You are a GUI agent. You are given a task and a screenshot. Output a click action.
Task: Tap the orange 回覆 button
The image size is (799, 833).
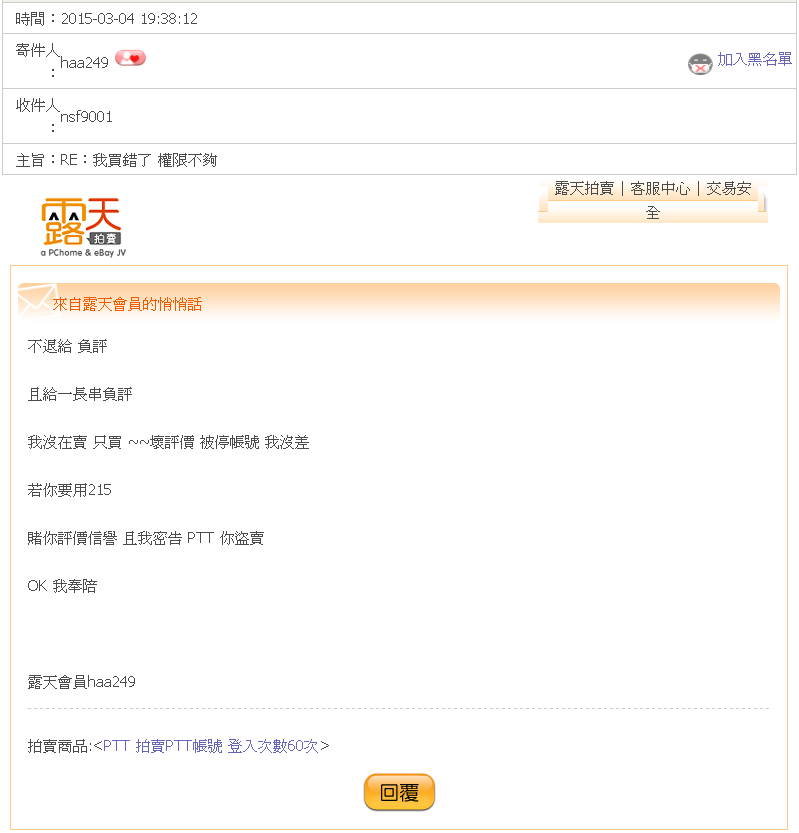(x=399, y=792)
